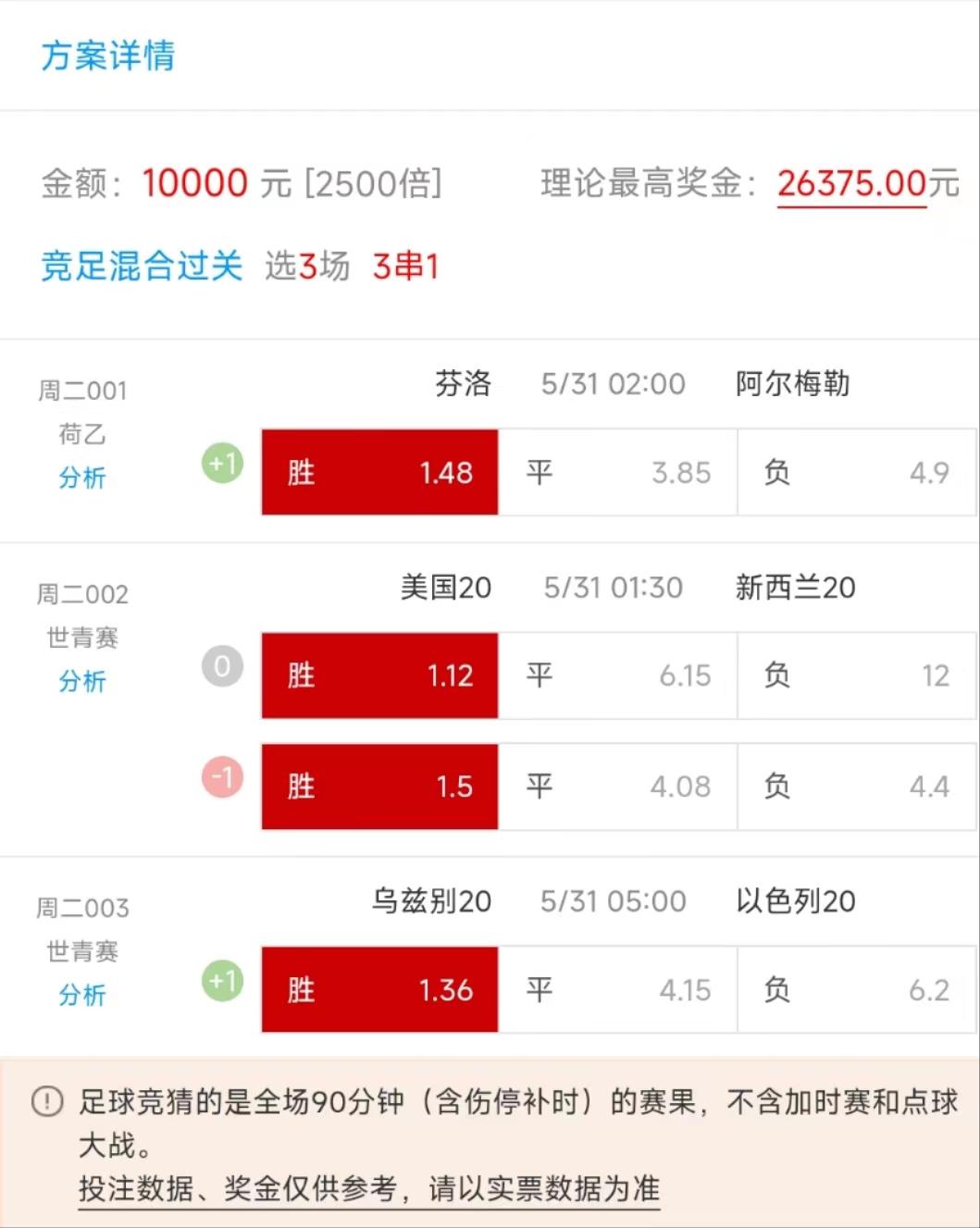Click the 26375.00 maximum prize amount

(851, 184)
